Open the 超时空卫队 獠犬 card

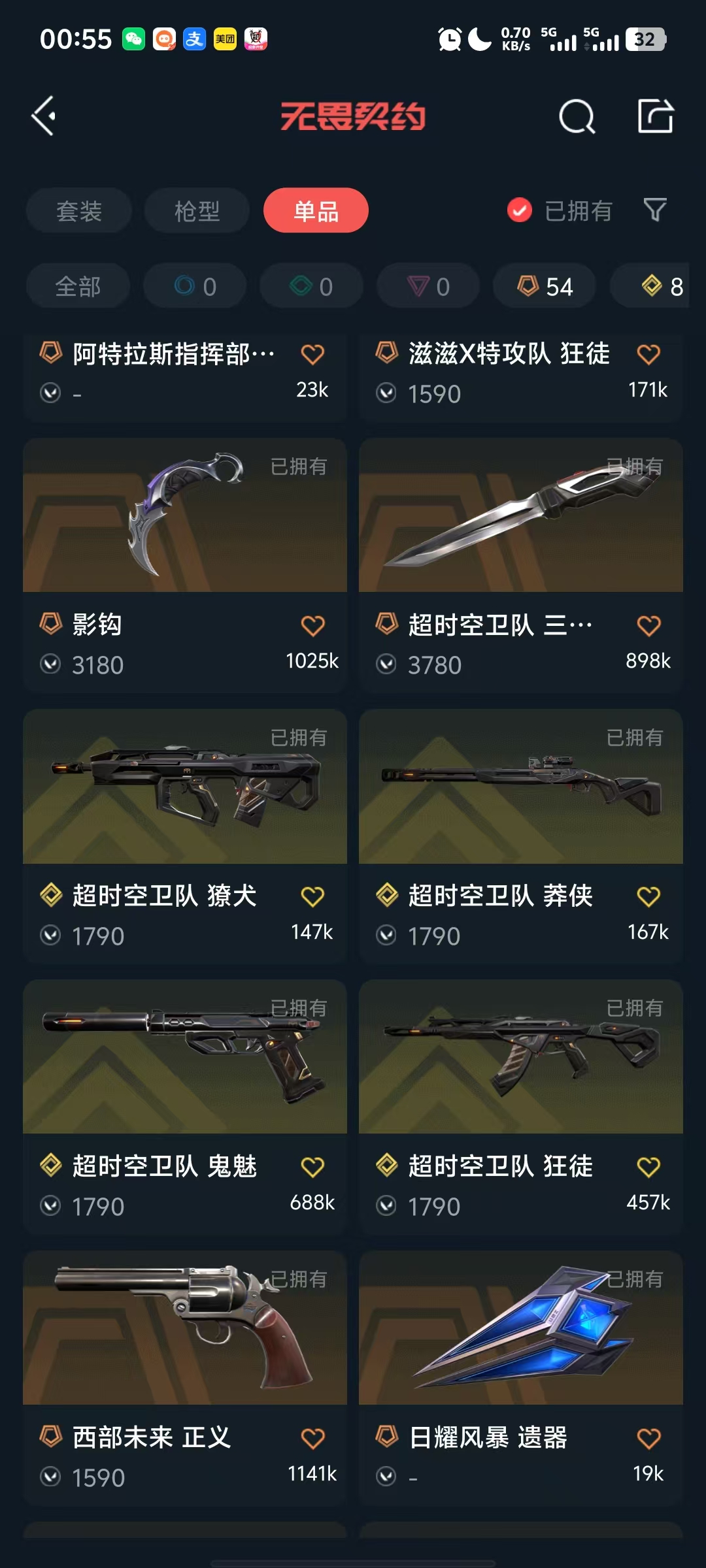click(x=185, y=836)
